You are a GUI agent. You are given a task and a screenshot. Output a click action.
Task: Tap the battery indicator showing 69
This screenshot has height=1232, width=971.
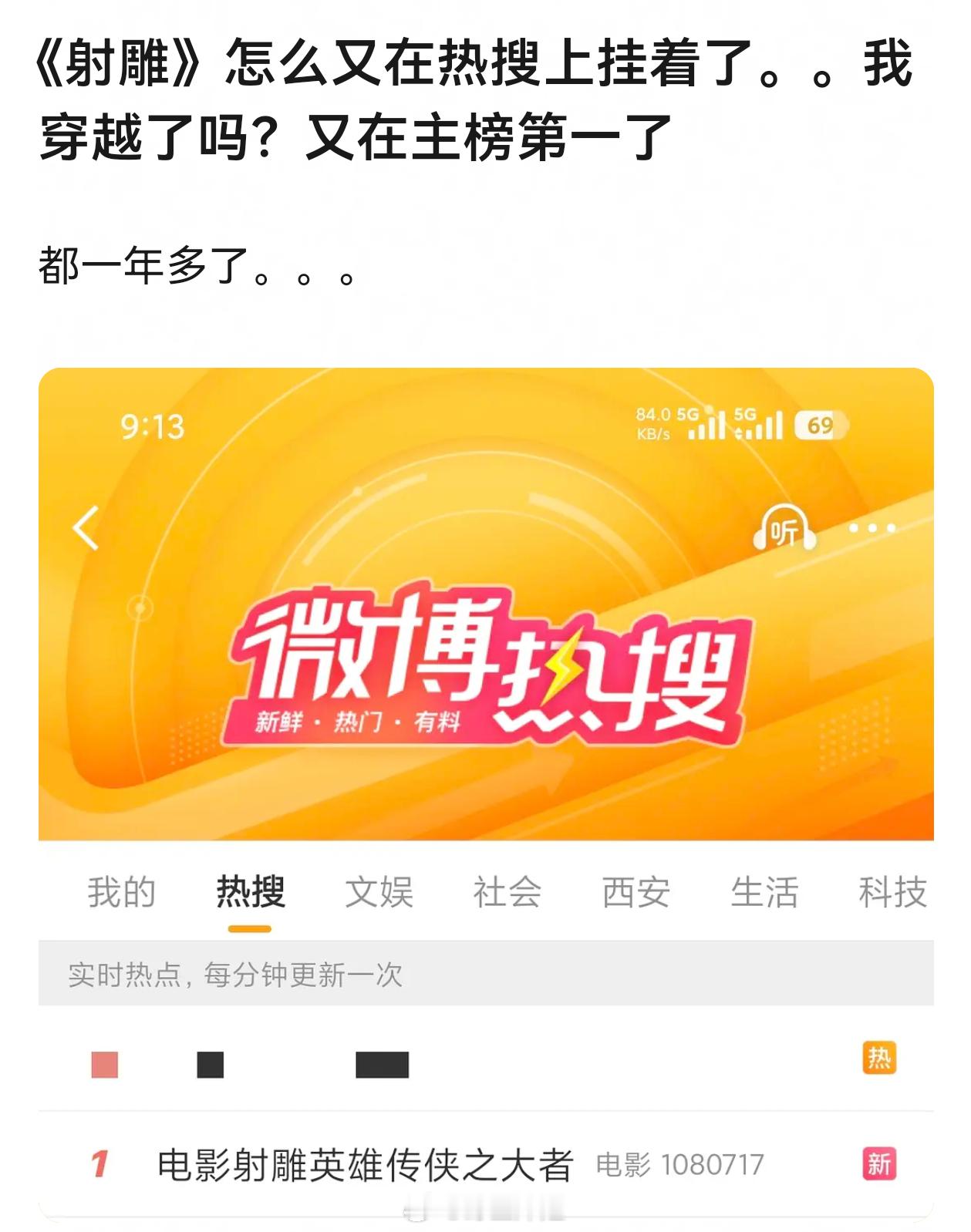pos(820,424)
